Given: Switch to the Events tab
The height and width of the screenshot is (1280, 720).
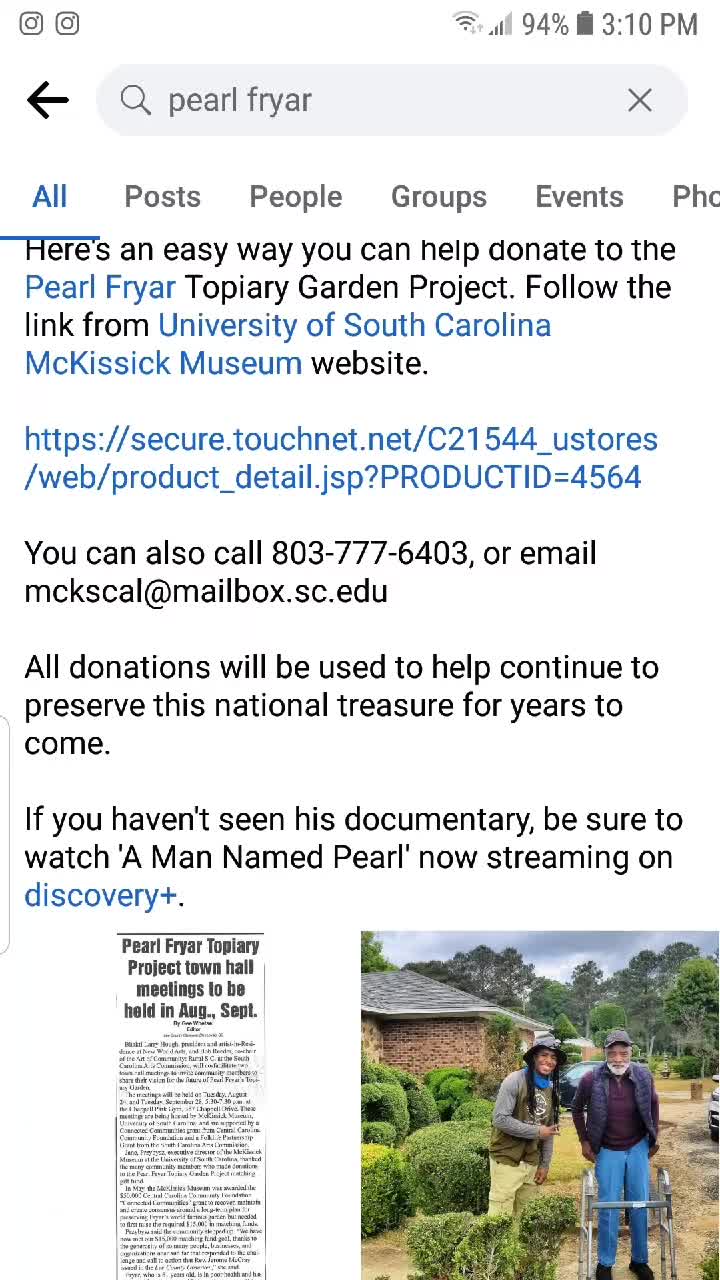Looking at the screenshot, I should click(x=579, y=197).
